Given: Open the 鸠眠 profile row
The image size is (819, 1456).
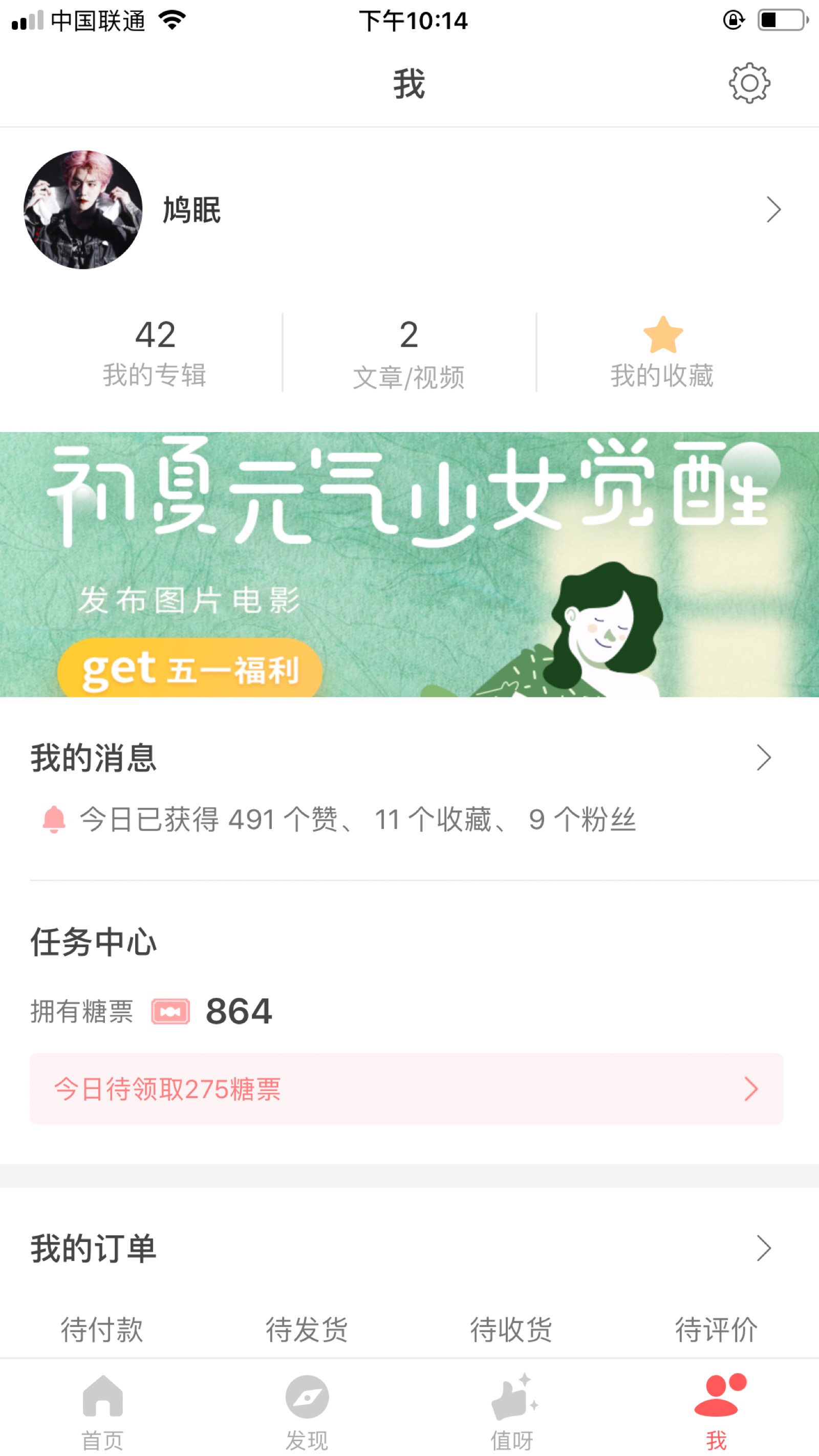Looking at the screenshot, I should [409, 210].
